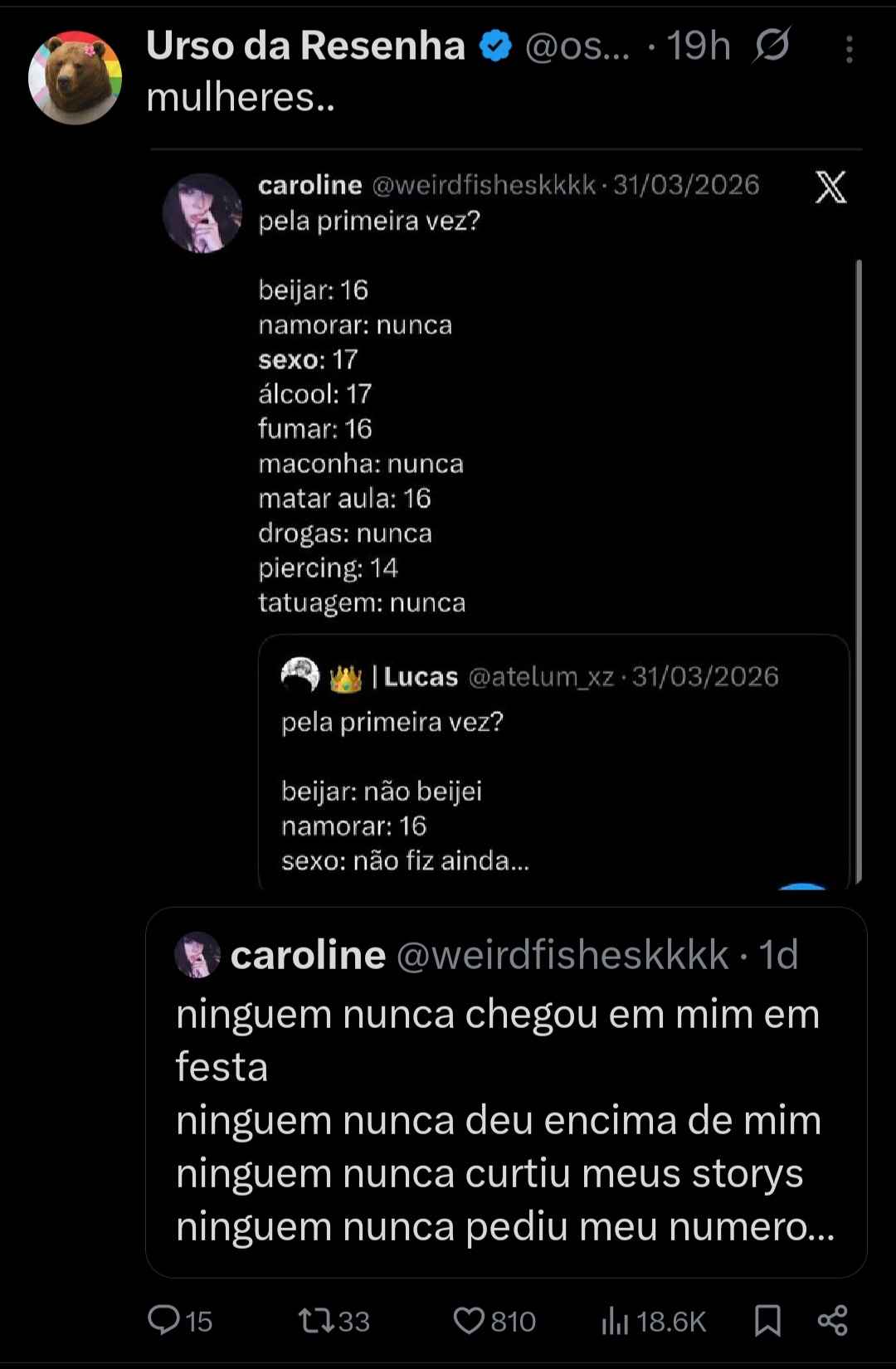View the 18.6K views analytics
This screenshot has height=1369, width=896.
click(654, 1320)
